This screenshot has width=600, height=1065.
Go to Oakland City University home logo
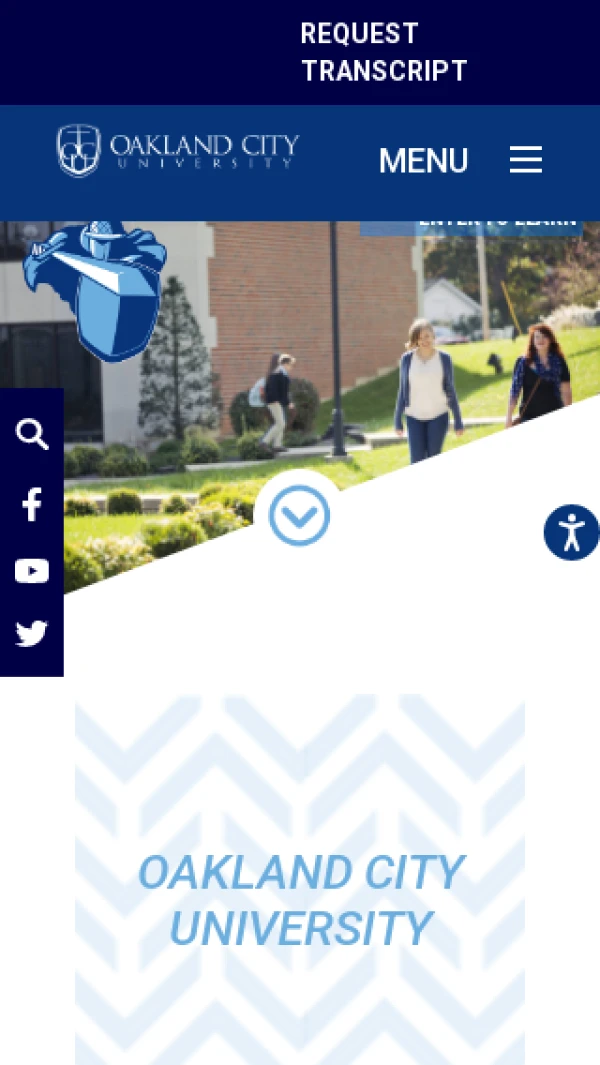tap(178, 150)
